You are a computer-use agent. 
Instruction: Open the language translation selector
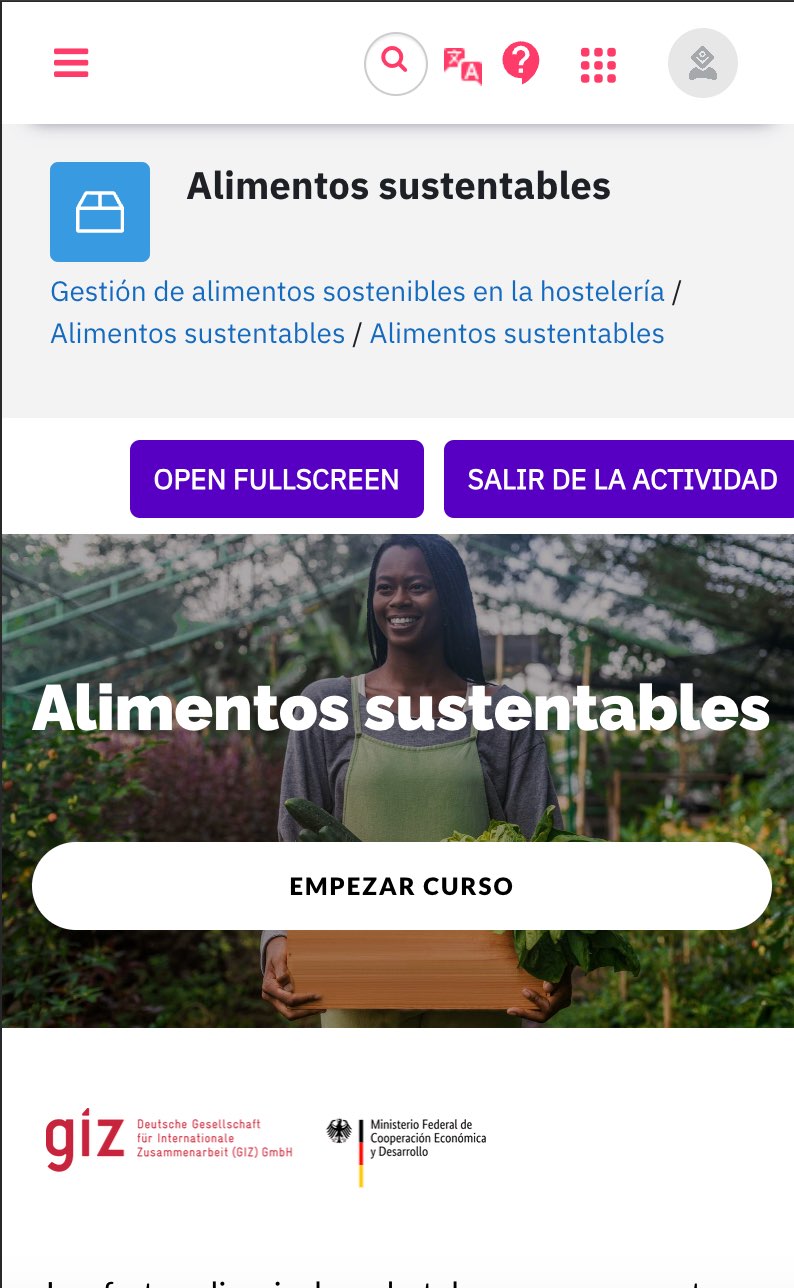click(463, 65)
